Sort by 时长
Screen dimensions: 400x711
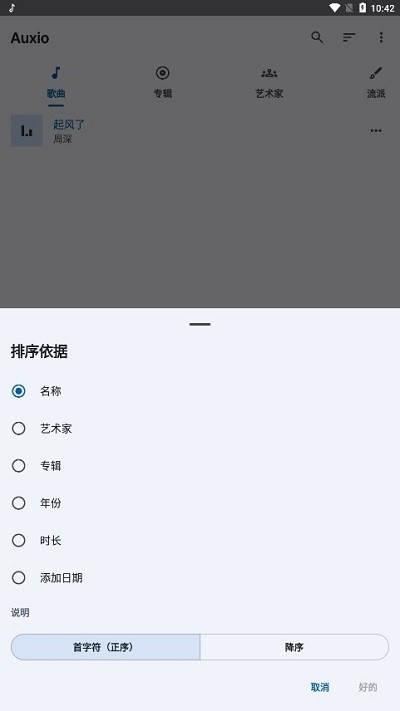pos(200,541)
